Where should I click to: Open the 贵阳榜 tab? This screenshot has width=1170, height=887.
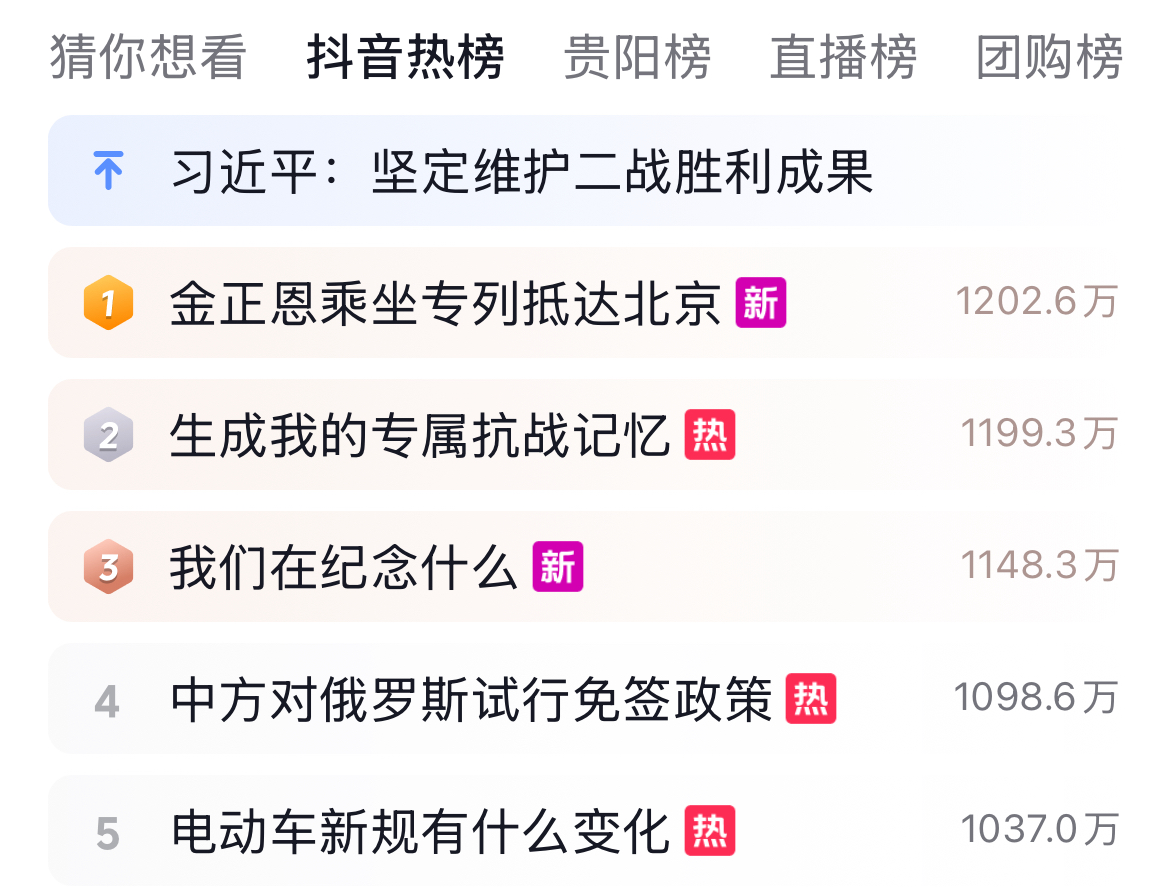[637, 57]
